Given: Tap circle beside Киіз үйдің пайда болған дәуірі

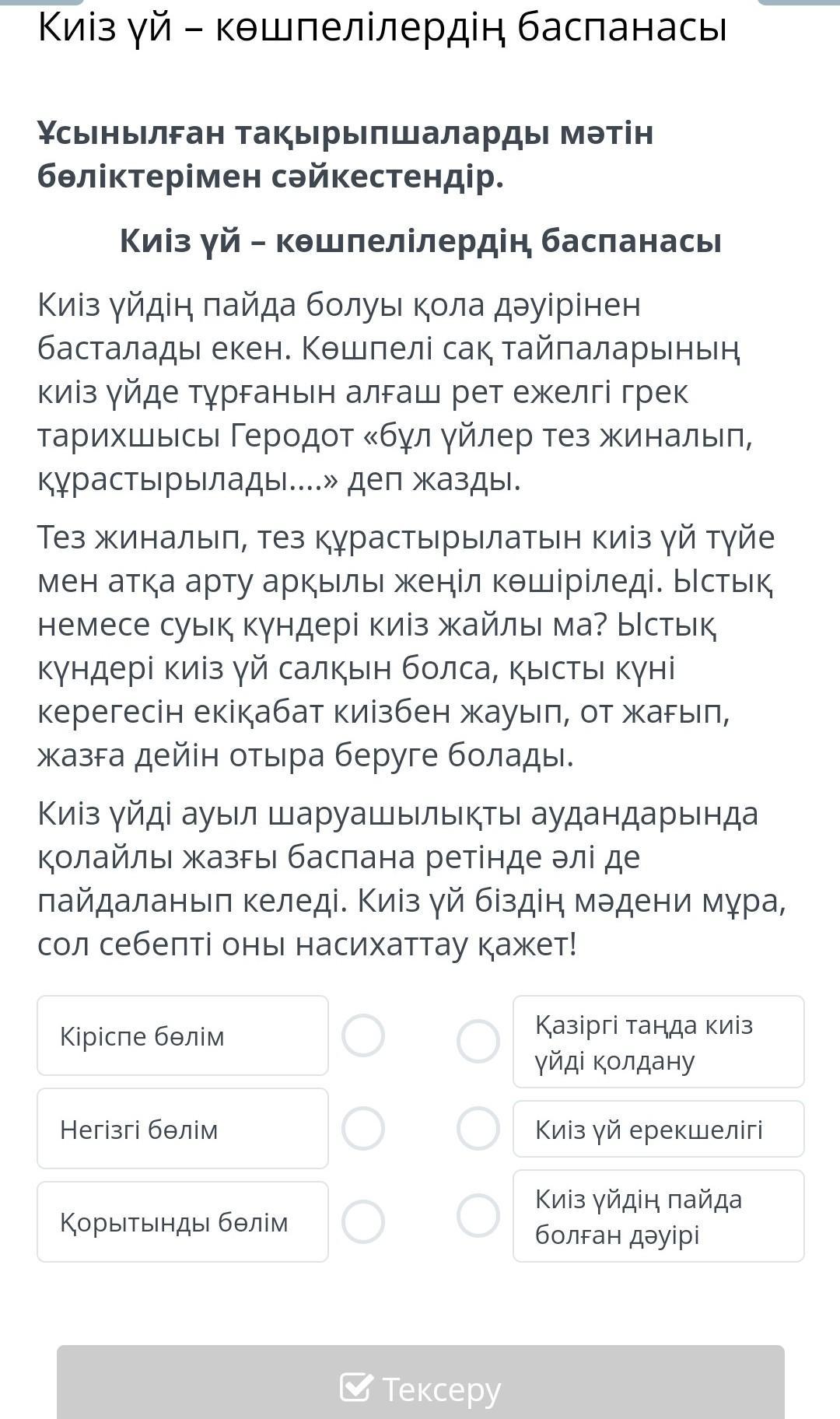Looking at the screenshot, I should [x=478, y=1215].
